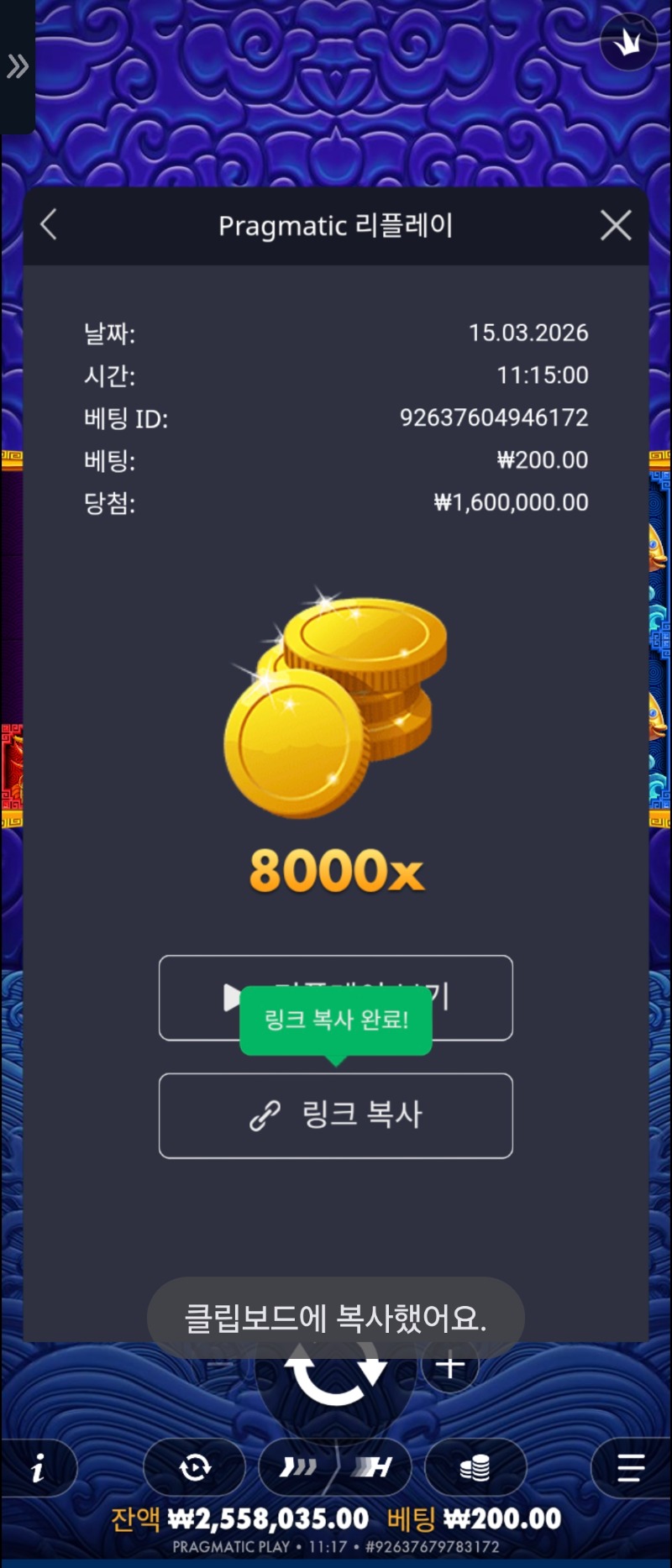Viewport: 672px width, 1568px height.
Task: Tap the 링크 복사 copy link button
Action: click(336, 1115)
